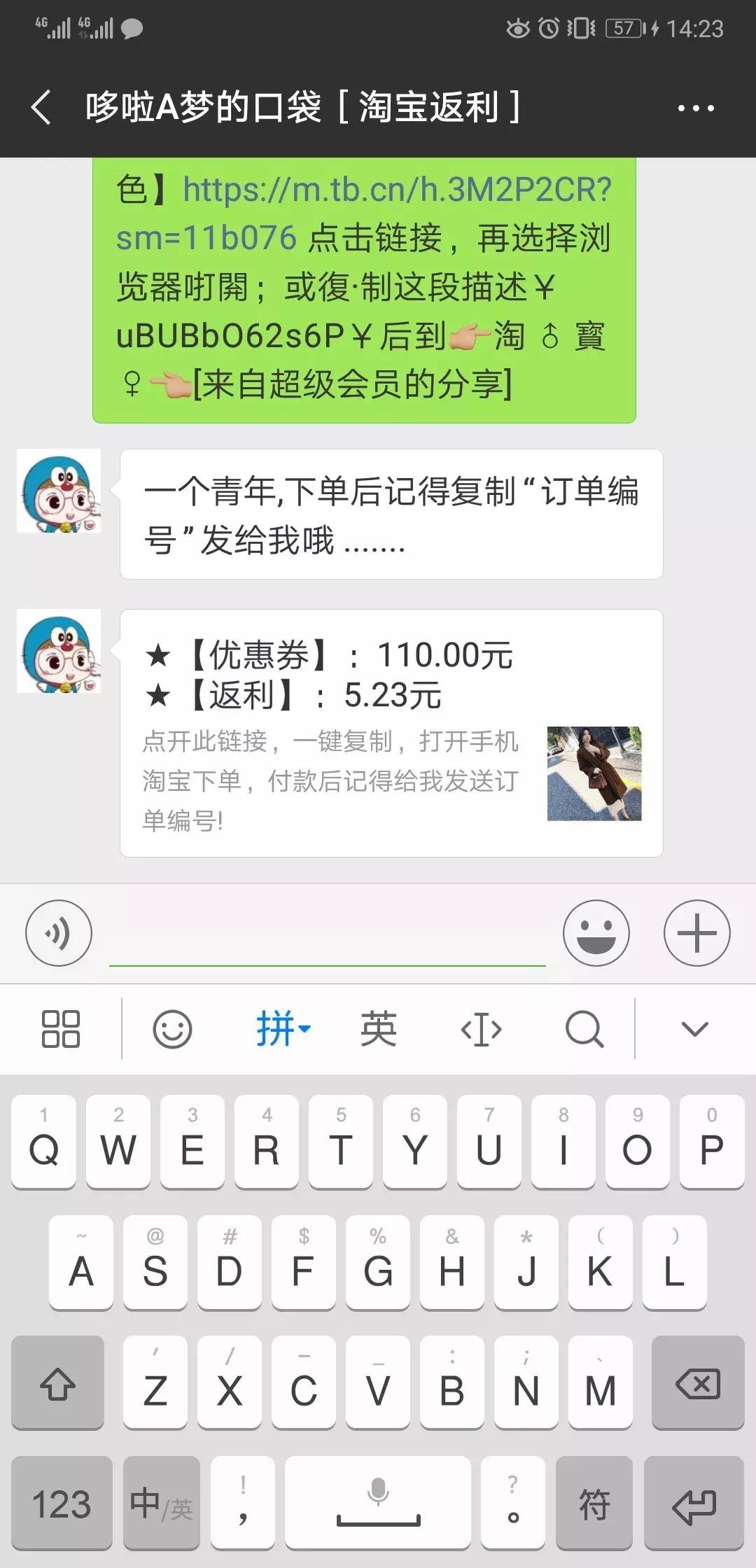Open the emoji sticker panel
The image size is (756, 1568).
pyautogui.click(x=596, y=933)
